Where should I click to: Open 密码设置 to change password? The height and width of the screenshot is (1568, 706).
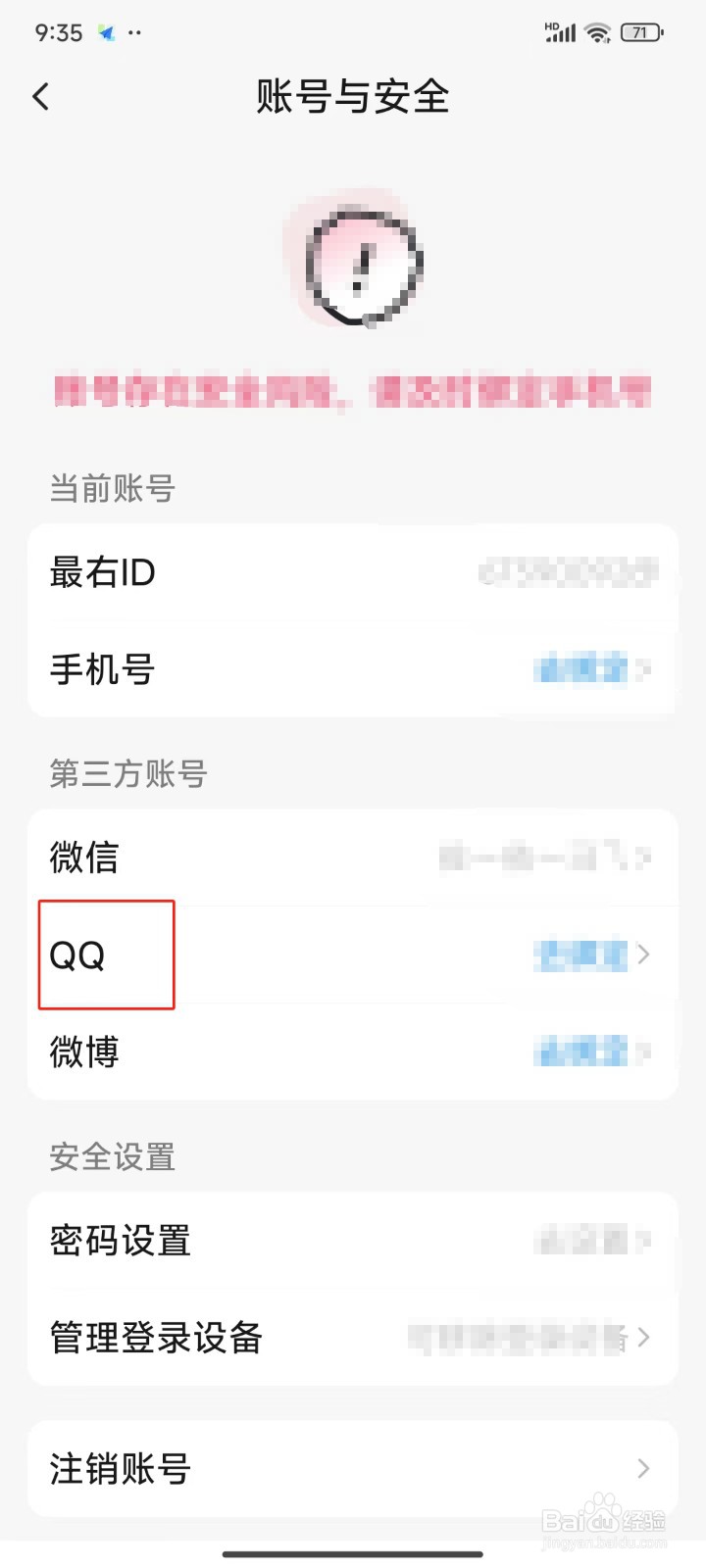(x=353, y=1241)
